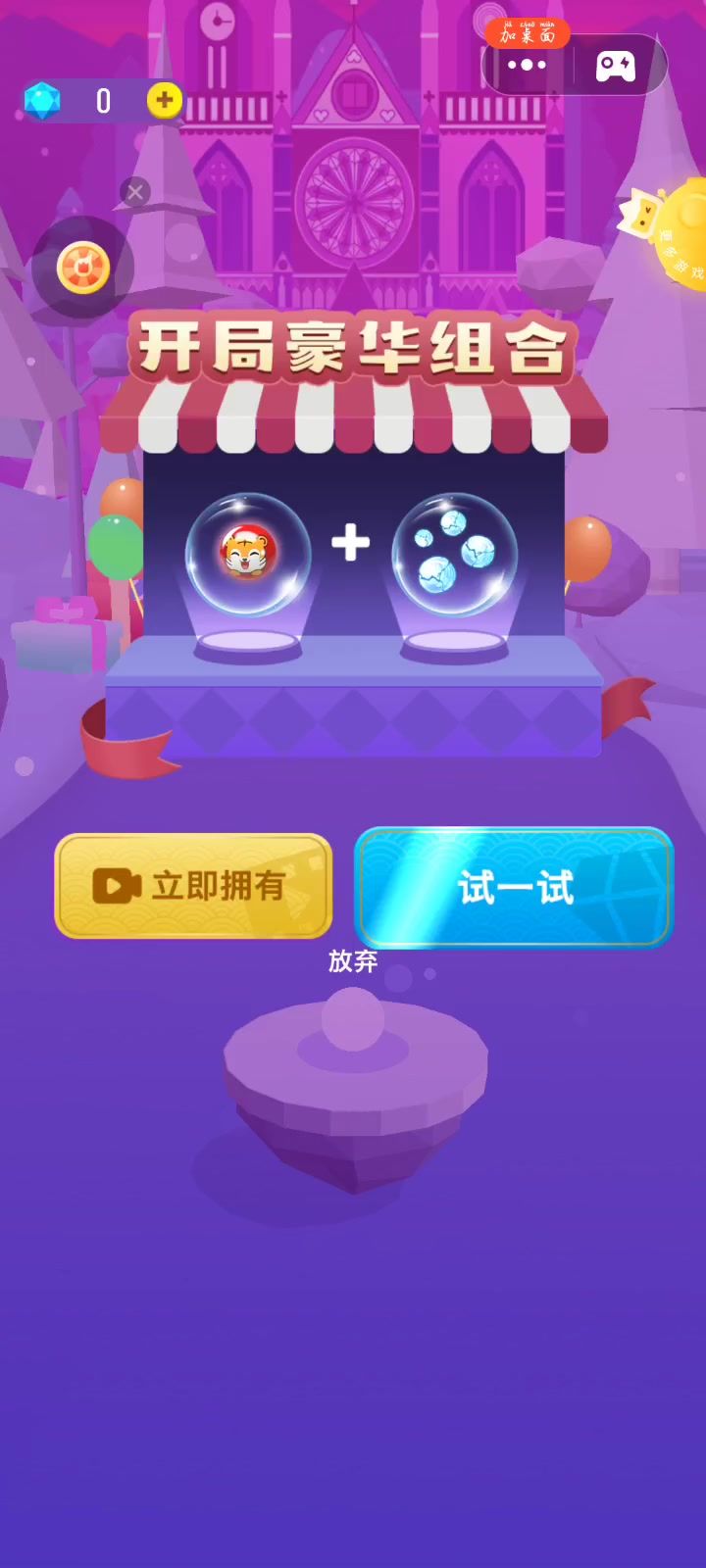
Task: Open the more games side badge
Action: pos(679,235)
